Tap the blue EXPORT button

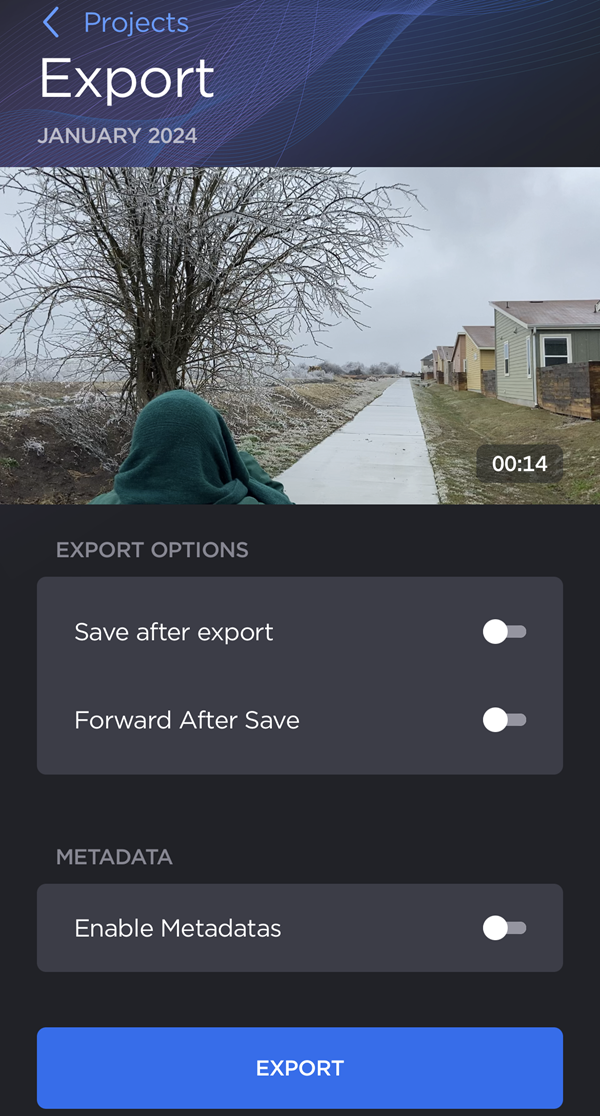click(300, 1068)
